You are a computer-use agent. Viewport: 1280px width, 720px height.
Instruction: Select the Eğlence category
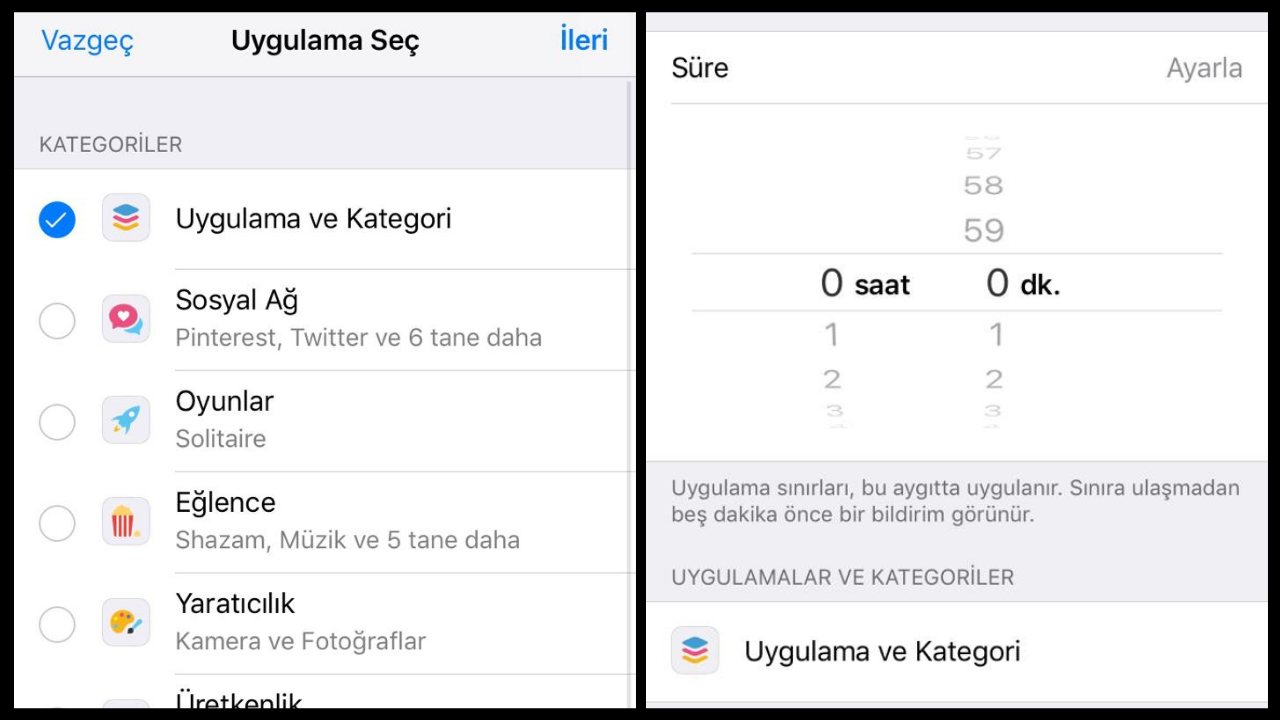[x=57, y=523]
